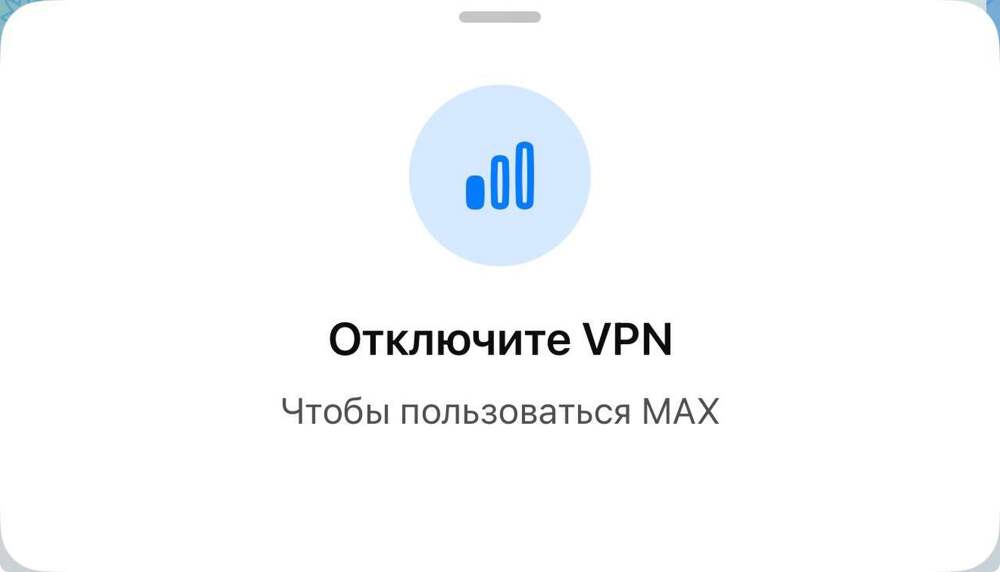Image resolution: width=1000 pixels, height=572 pixels.
Task: Tap the grabber handle on the VPN sheet
Action: point(500,17)
